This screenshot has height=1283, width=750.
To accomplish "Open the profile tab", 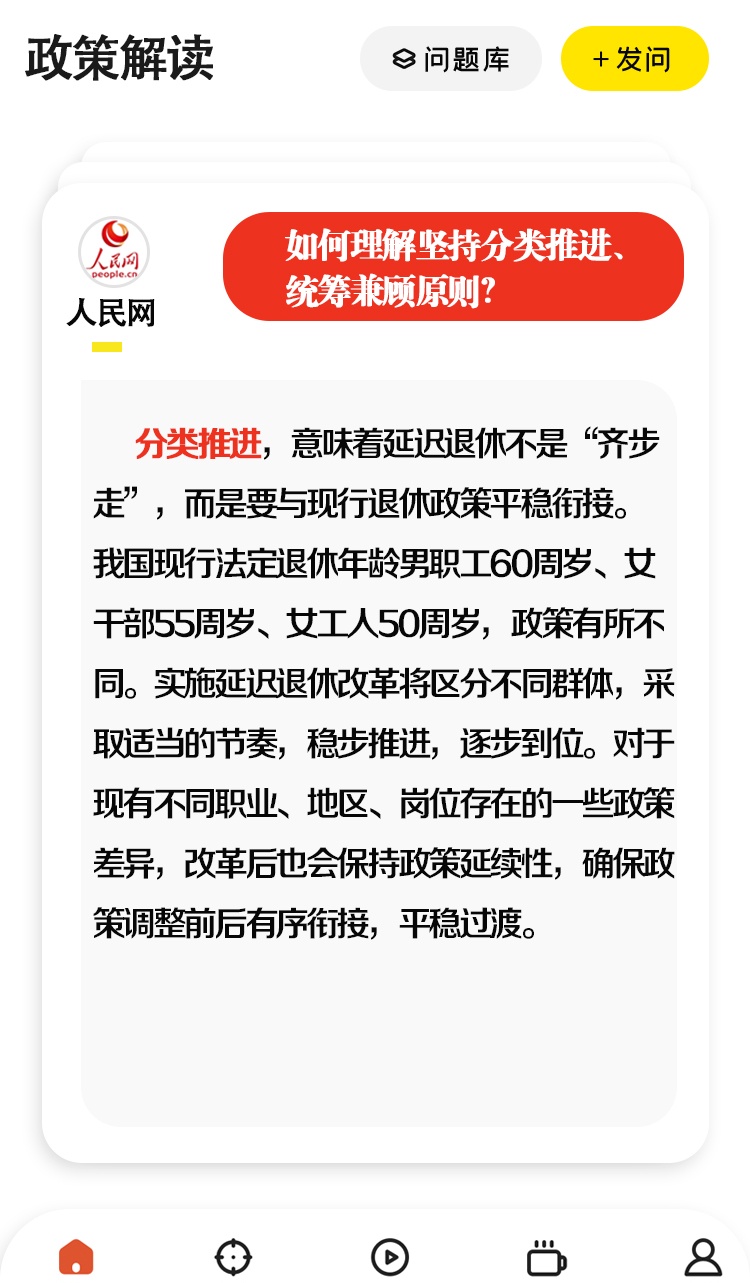I will (703, 1257).
